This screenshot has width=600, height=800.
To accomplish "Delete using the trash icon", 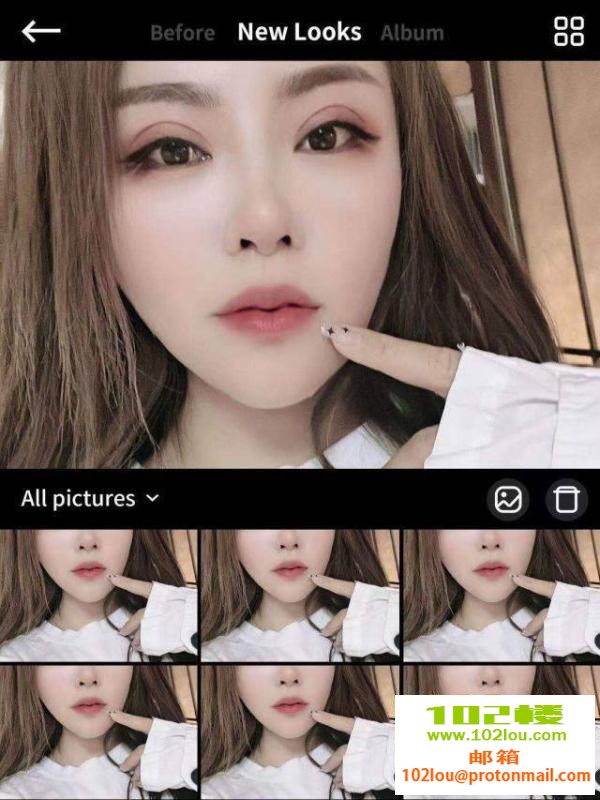I will (566, 498).
